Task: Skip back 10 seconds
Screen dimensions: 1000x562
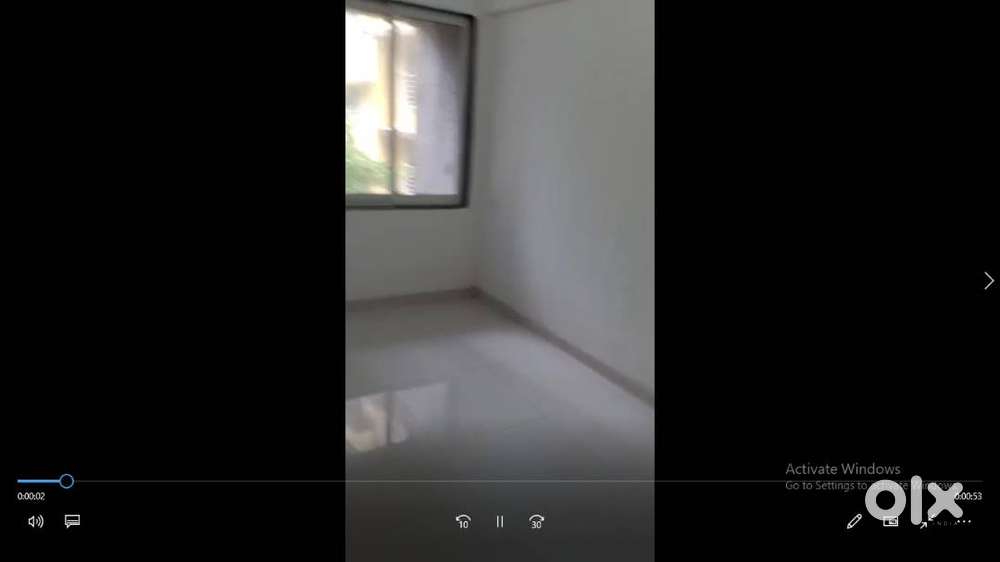Action: (463, 521)
